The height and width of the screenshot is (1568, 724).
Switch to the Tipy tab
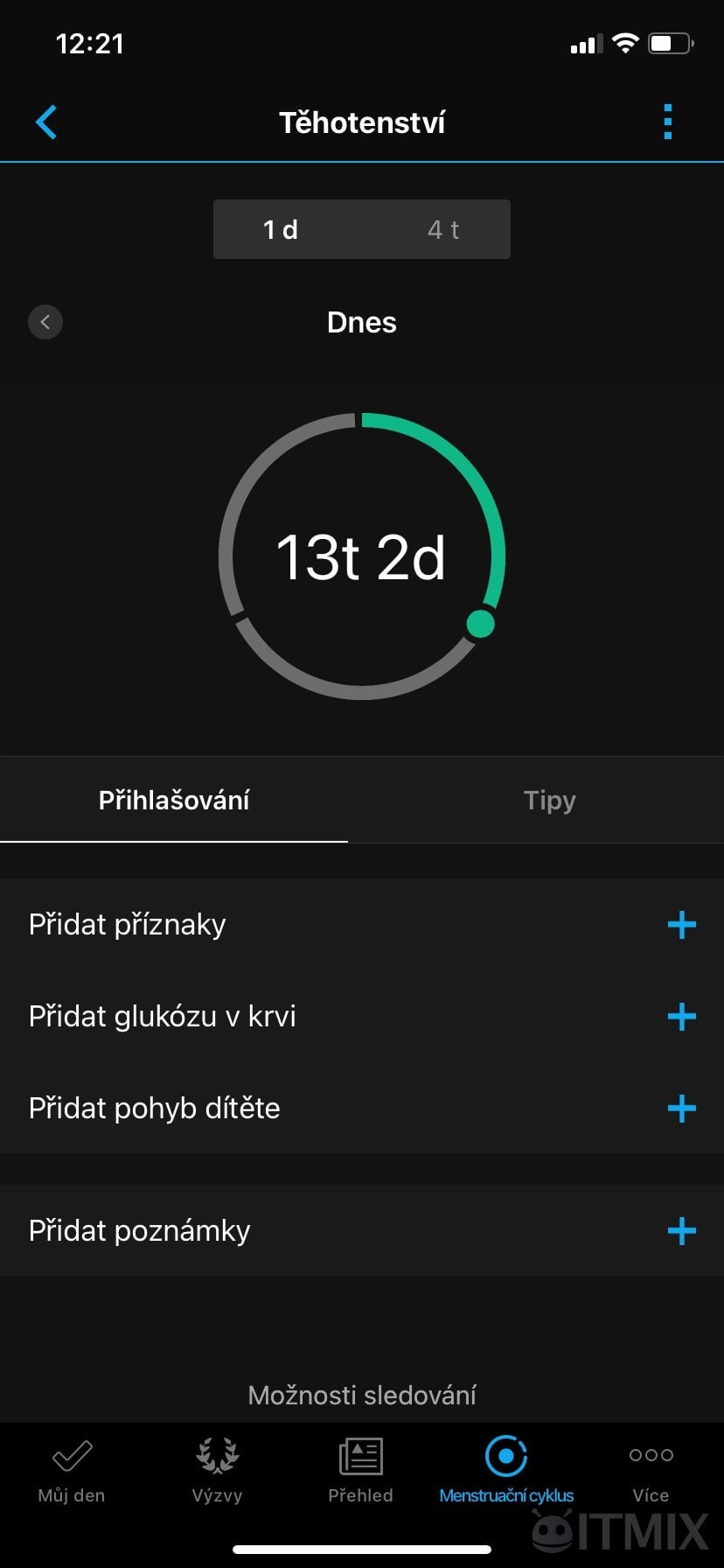(x=549, y=800)
